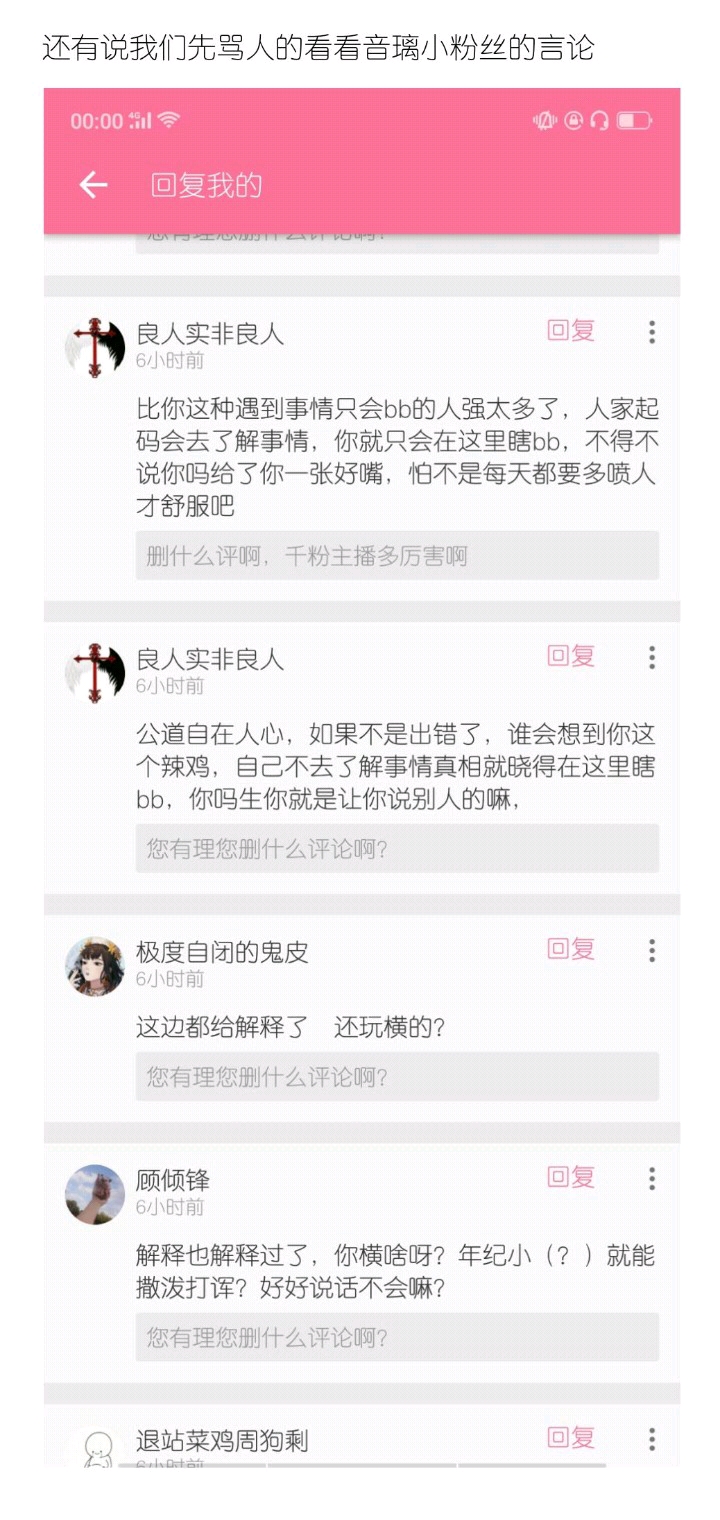Image resolution: width=720 pixels, height=1520 pixels.
Task: Open more options on the 比你这种 comment
Action: pos(652,332)
